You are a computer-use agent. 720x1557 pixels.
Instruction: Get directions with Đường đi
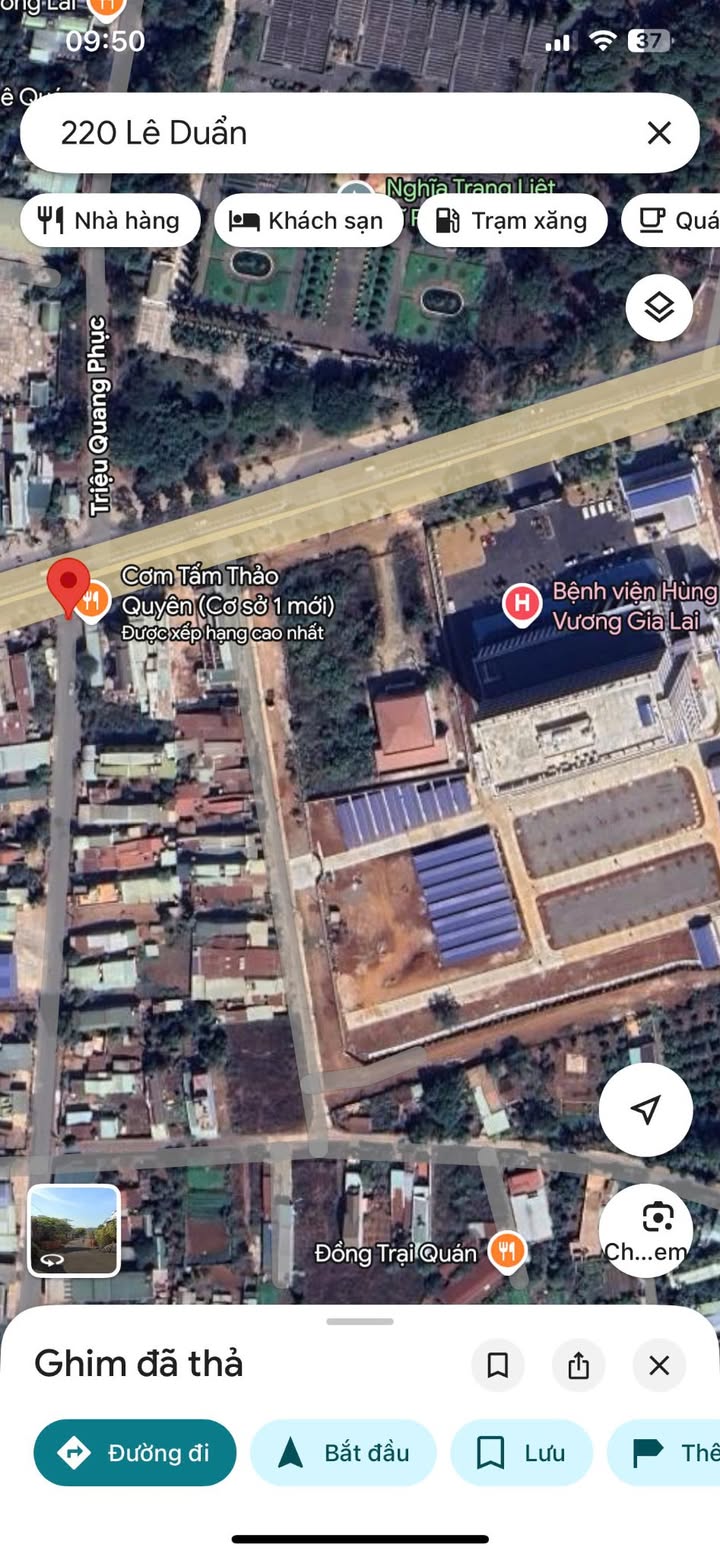[x=135, y=1452]
